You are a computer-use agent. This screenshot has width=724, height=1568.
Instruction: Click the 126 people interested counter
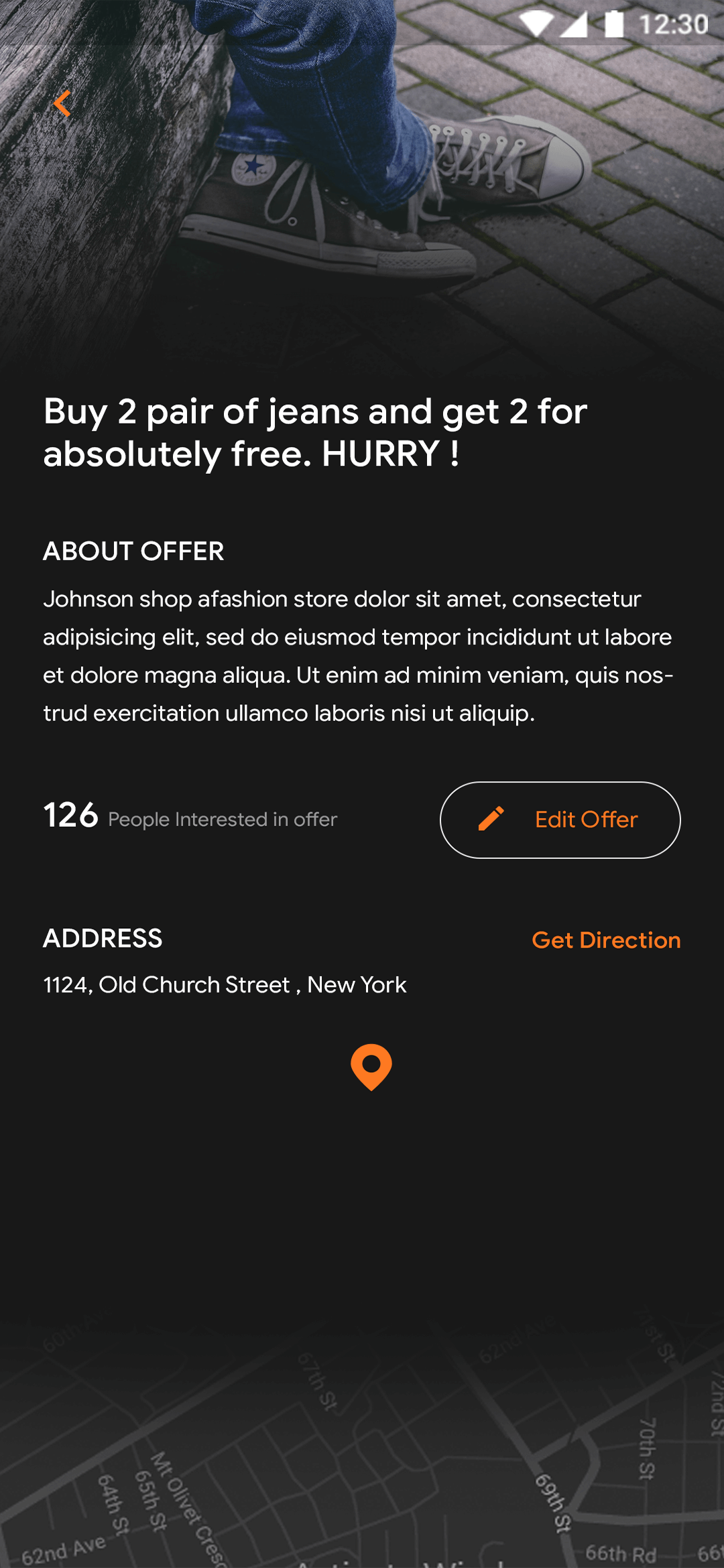pyautogui.click(x=70, y=815)
